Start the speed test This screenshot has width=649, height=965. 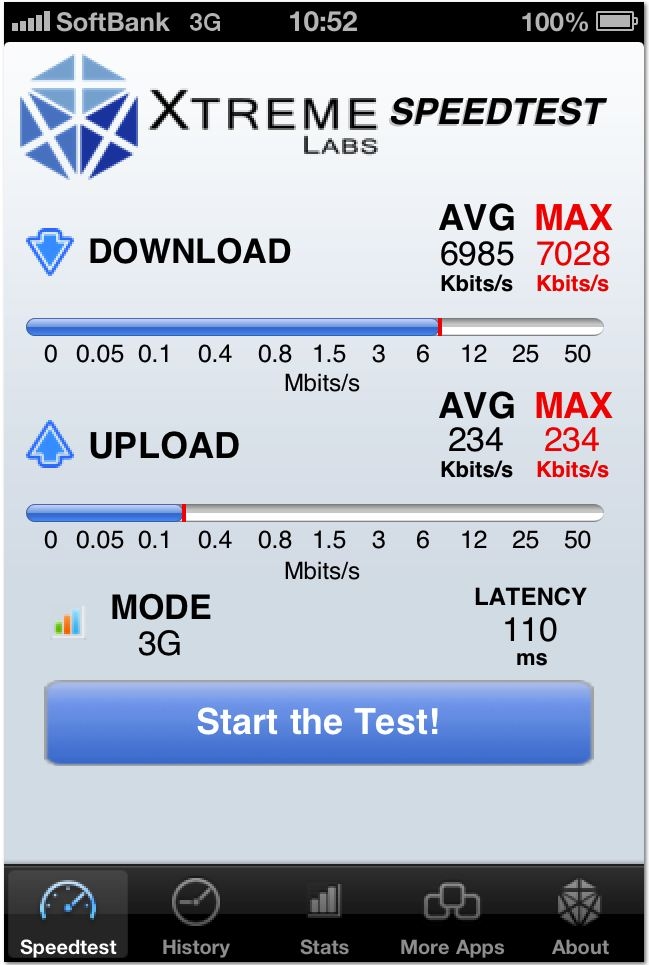point(318,722)
